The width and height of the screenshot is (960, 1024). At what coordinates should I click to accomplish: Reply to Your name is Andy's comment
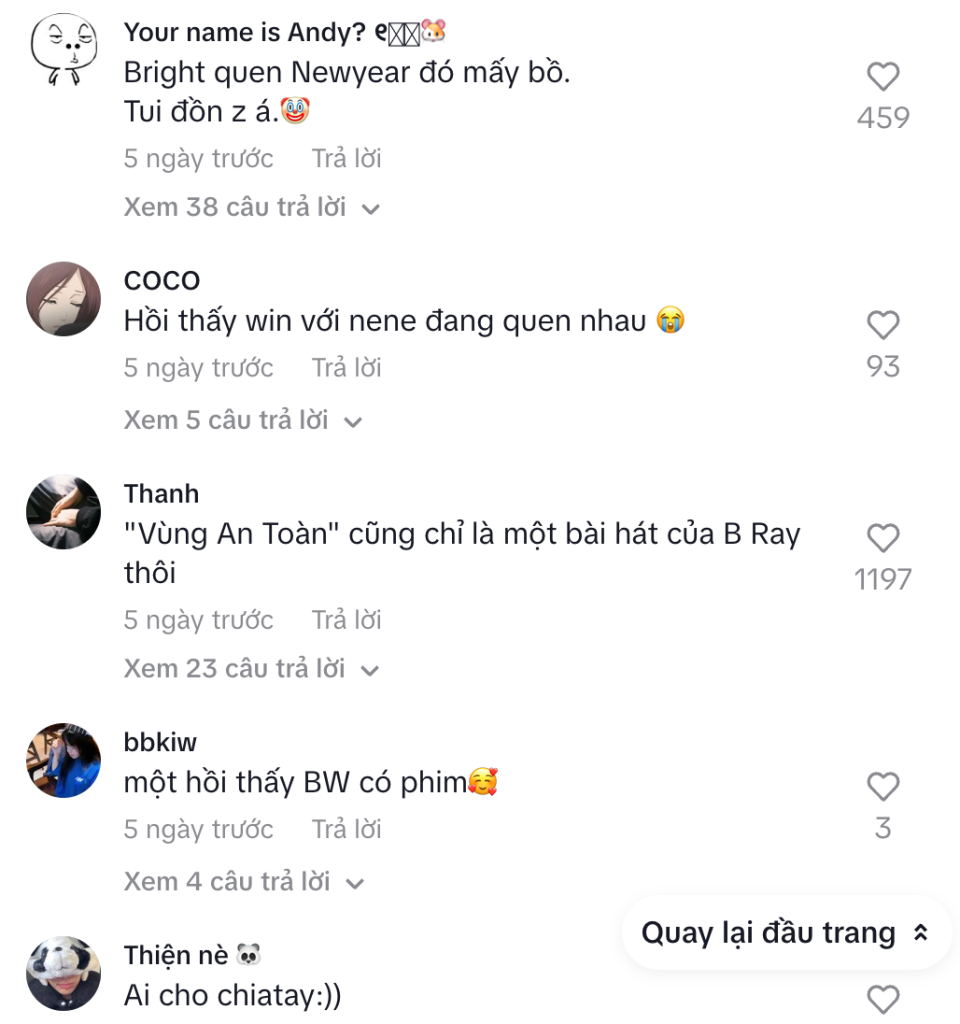click(x=346, y=159)
